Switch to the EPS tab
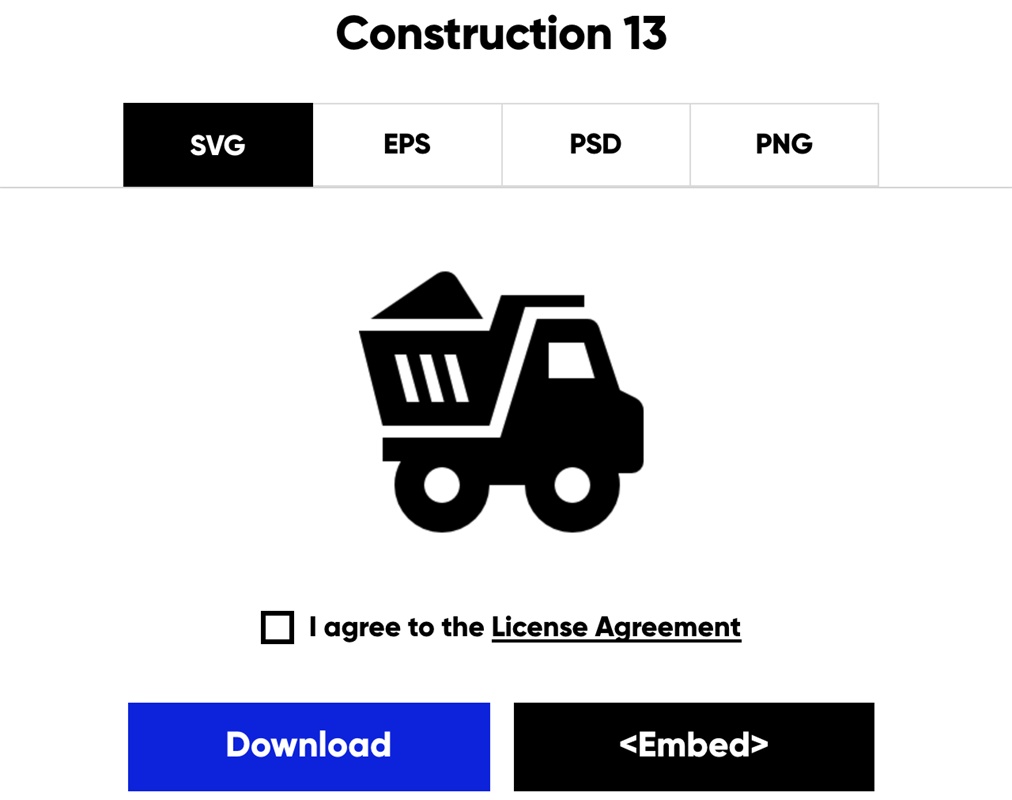Image resolution: width=1012 pixels, height=800 pixels. (x=407, y=145)
